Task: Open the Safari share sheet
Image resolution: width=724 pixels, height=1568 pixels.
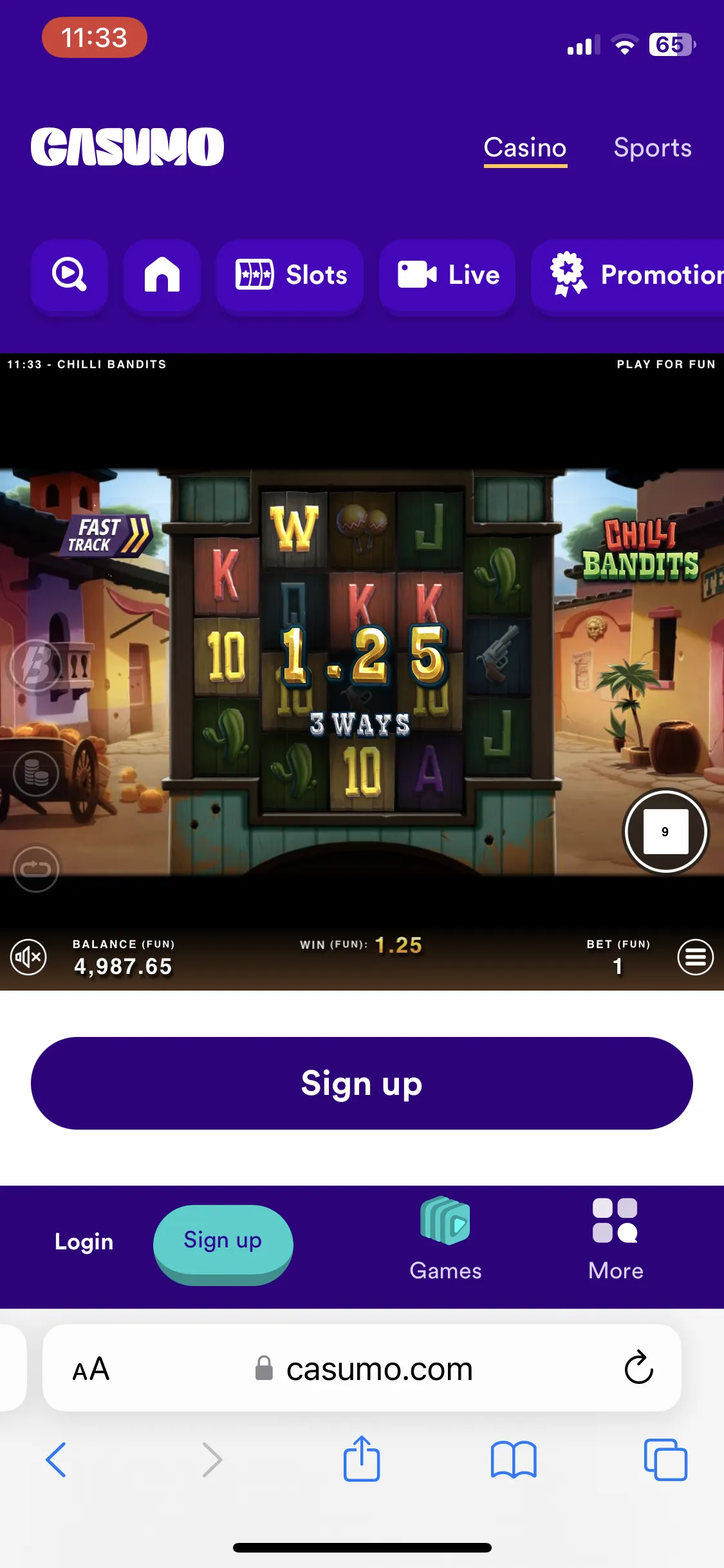Action: coord(362,1459)
